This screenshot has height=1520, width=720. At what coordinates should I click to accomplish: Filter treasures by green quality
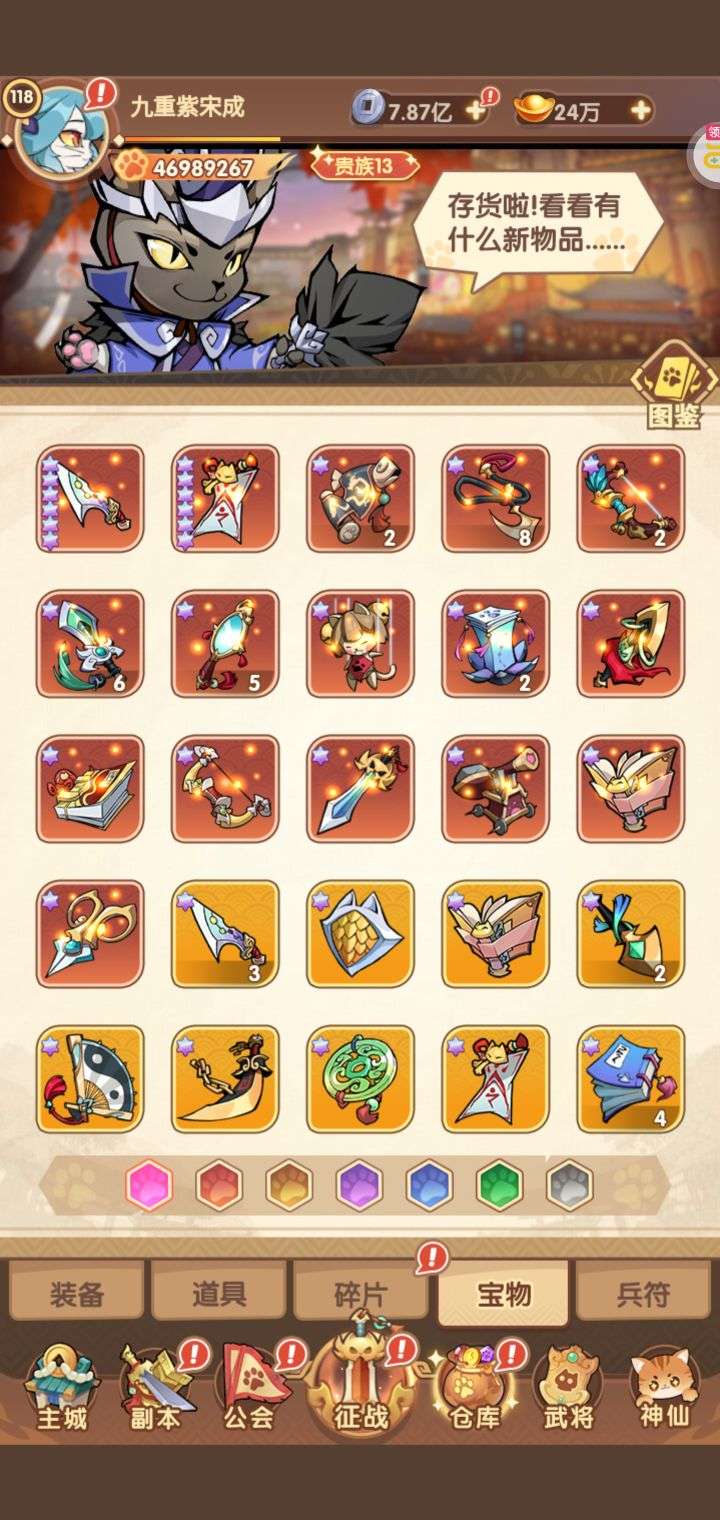[x=499, y=1186]
